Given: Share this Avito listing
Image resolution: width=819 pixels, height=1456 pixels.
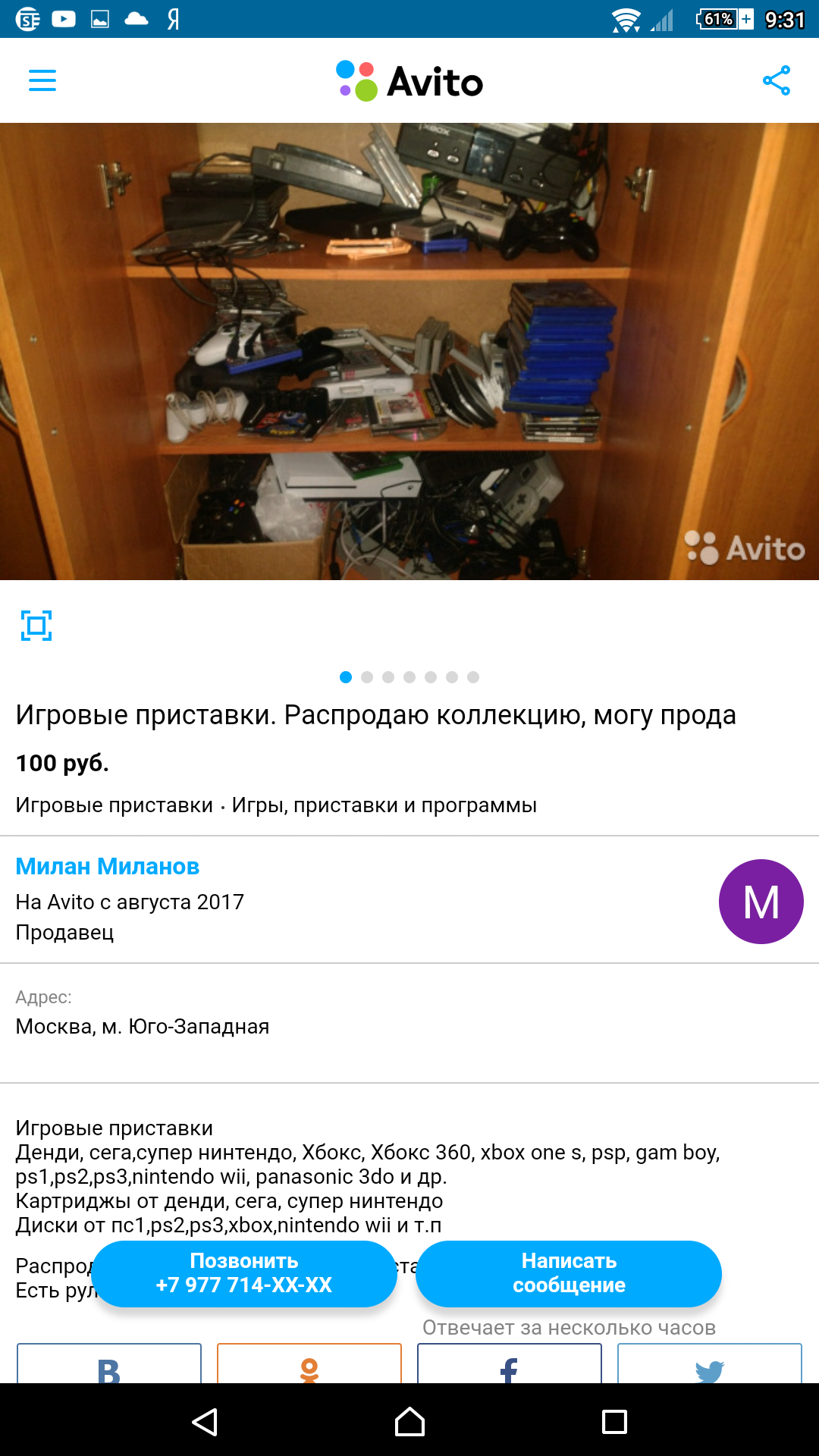Looking at the screenshot, I should [777, 80].
